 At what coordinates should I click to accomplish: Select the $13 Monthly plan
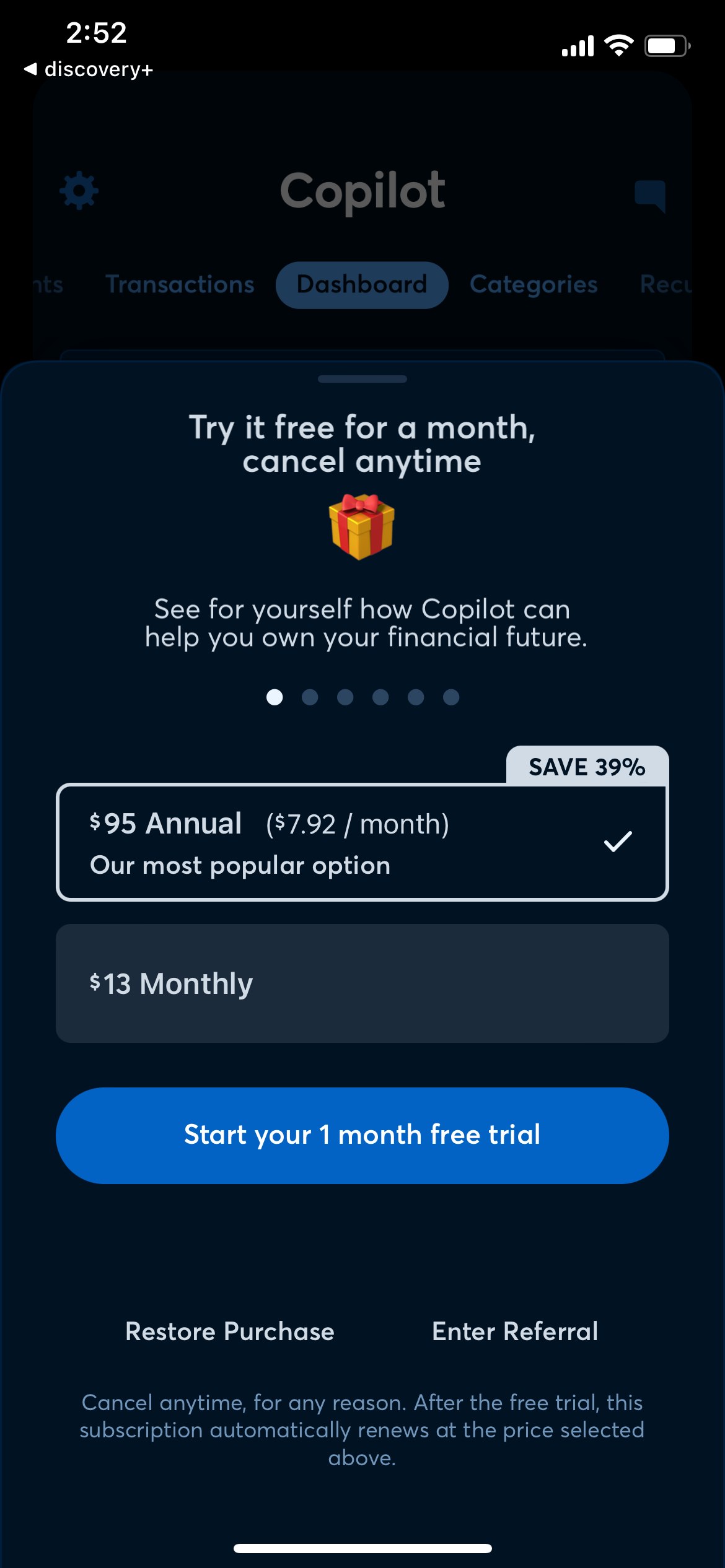pos(362,983)
